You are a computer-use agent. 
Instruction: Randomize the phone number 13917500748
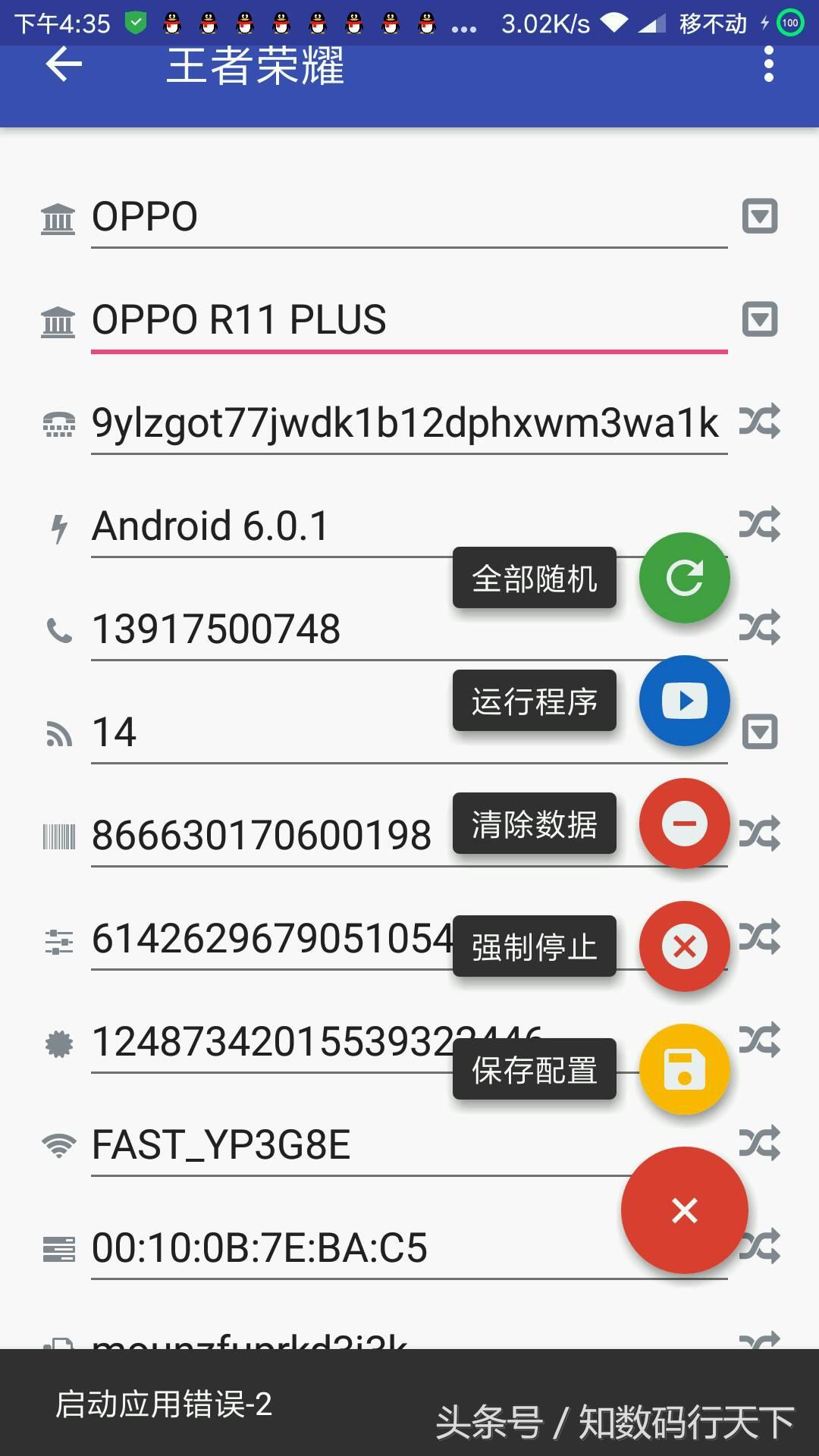pos(759,627)
